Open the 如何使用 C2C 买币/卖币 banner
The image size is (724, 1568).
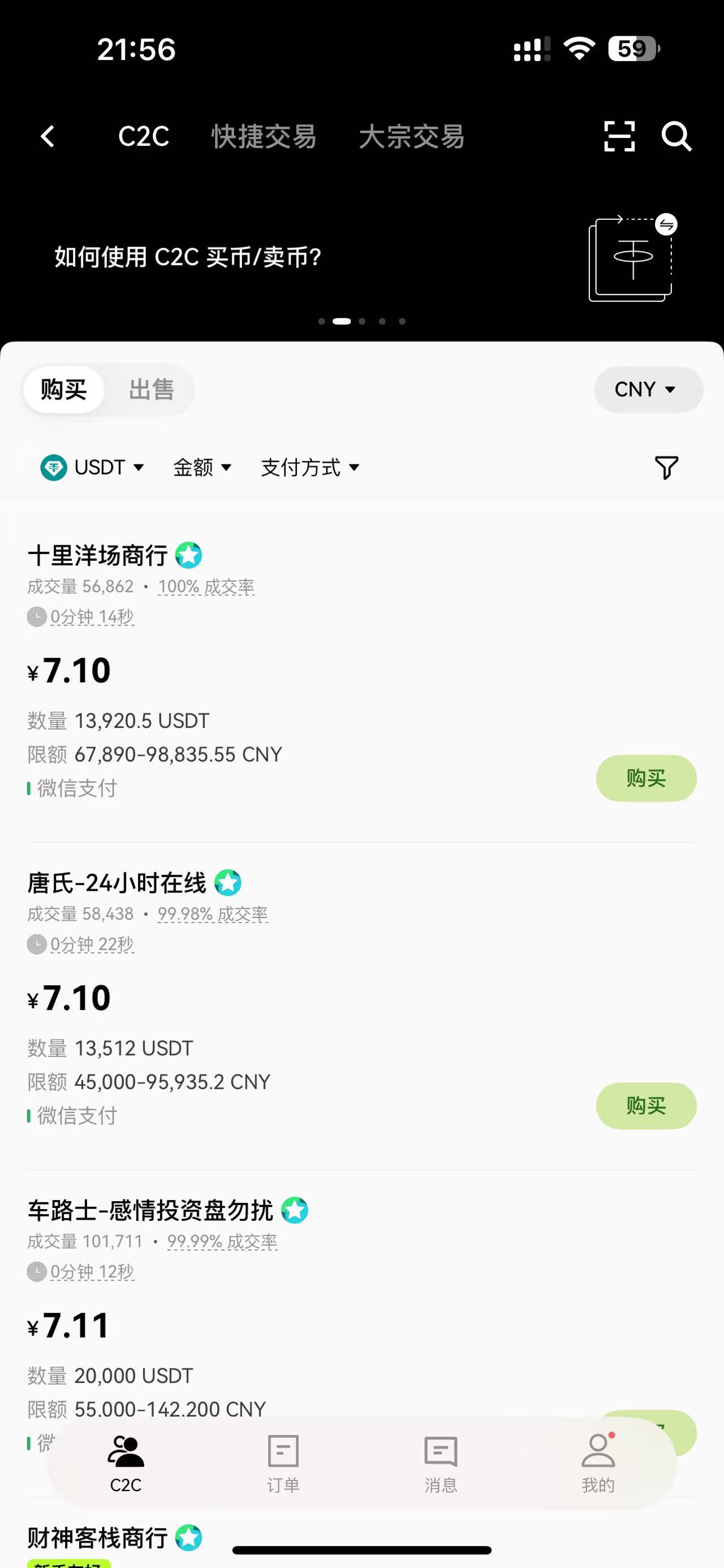point(188,257)
